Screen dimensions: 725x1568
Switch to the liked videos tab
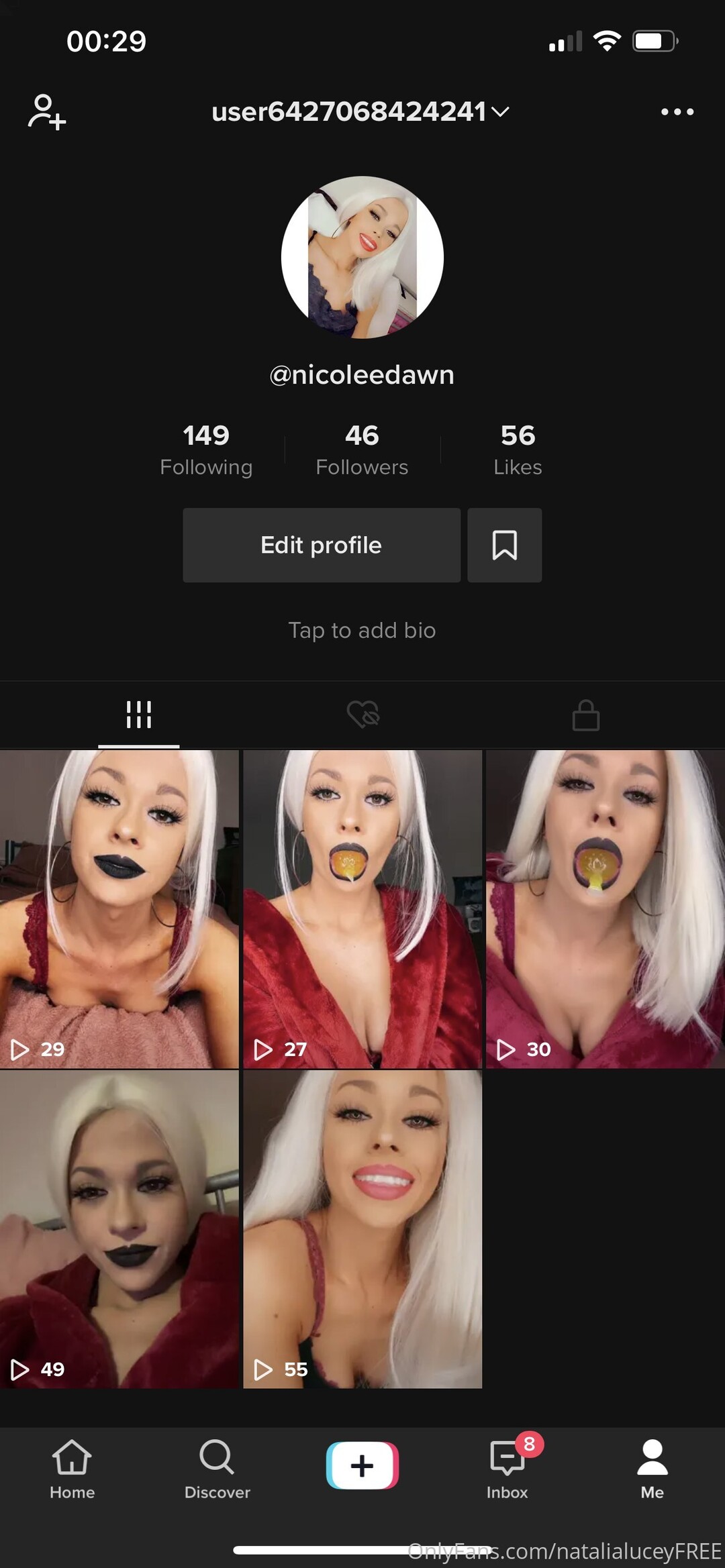[362, 715]
